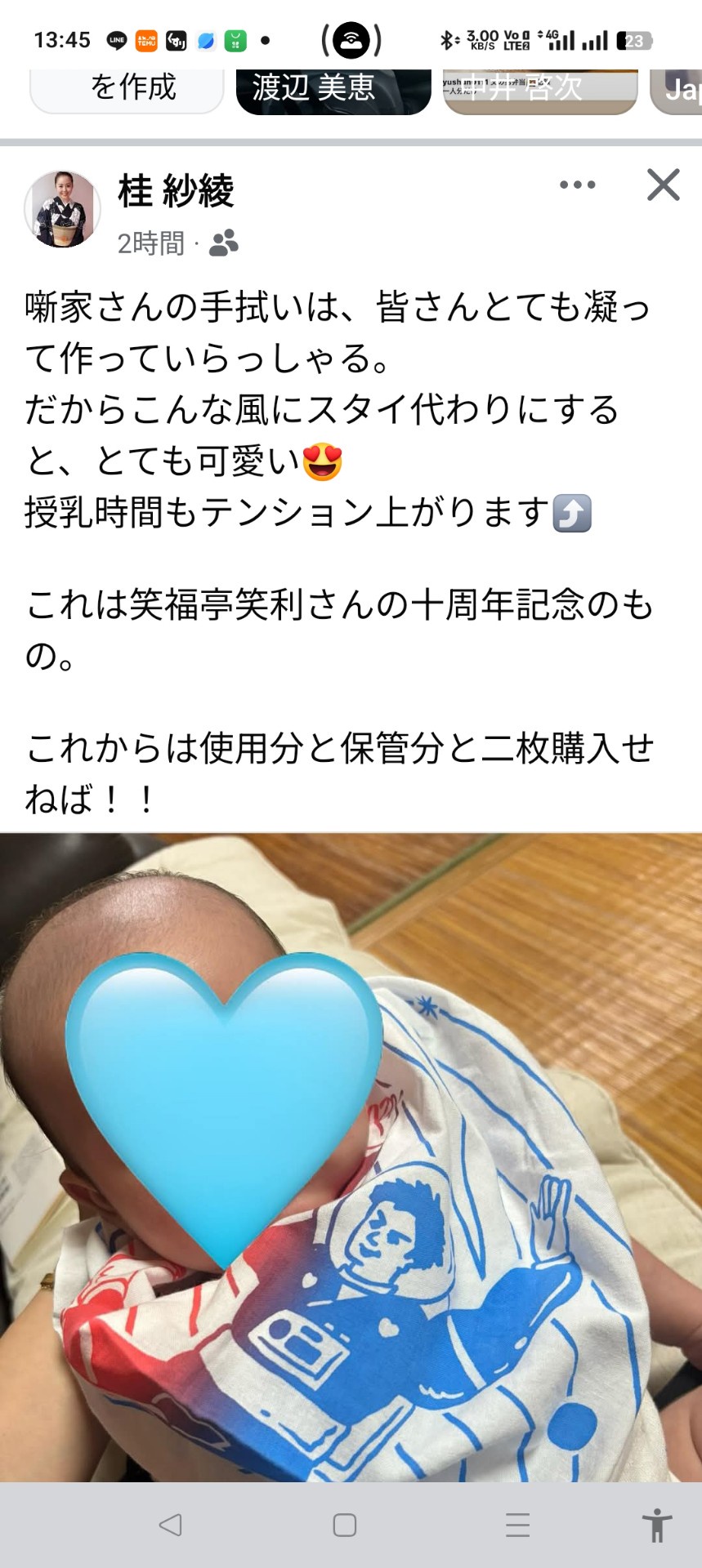The width and height of the screenshot is (702, 1568).
Task: View 中井 啓次's story
Action: 540,91
